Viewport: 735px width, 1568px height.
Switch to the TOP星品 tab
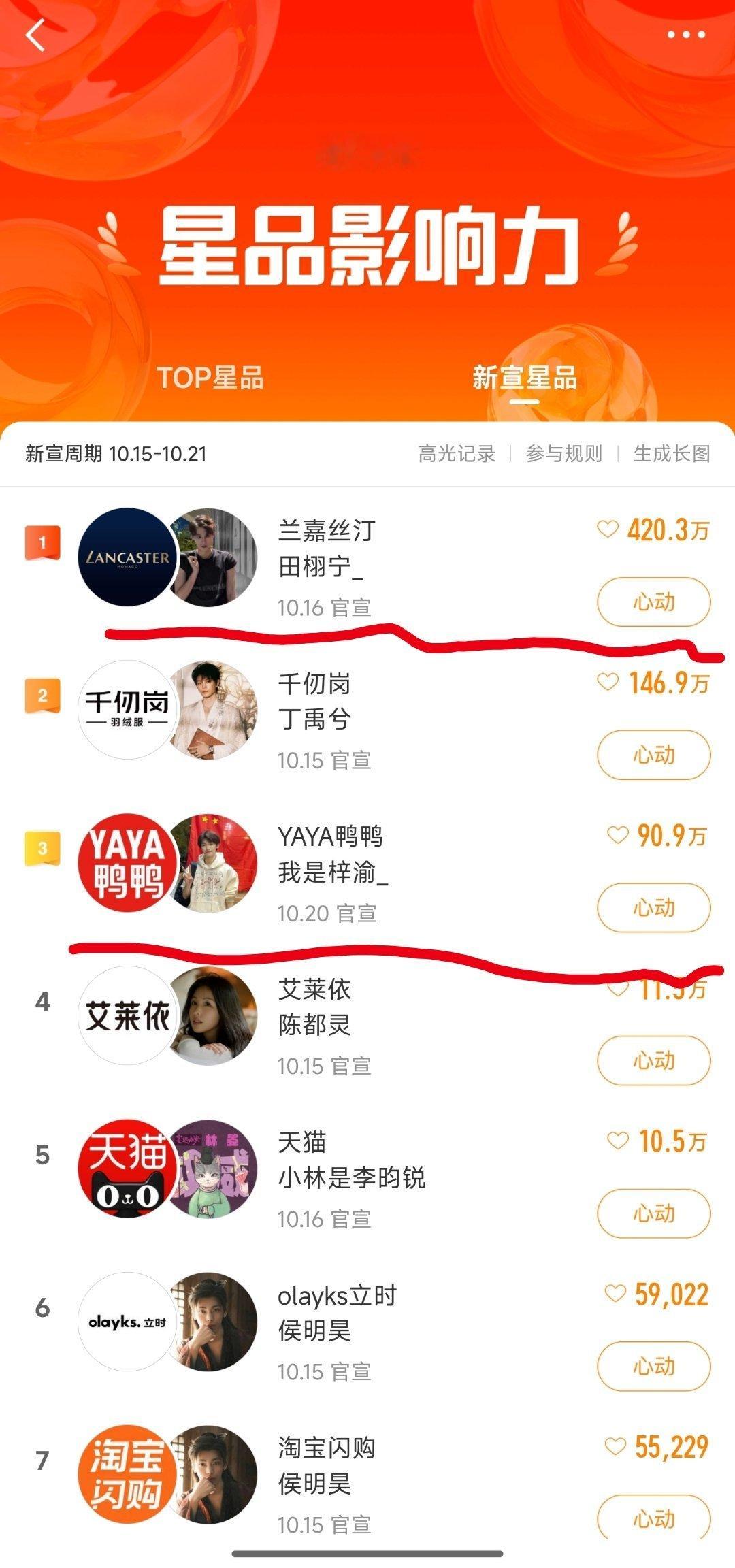210,378
